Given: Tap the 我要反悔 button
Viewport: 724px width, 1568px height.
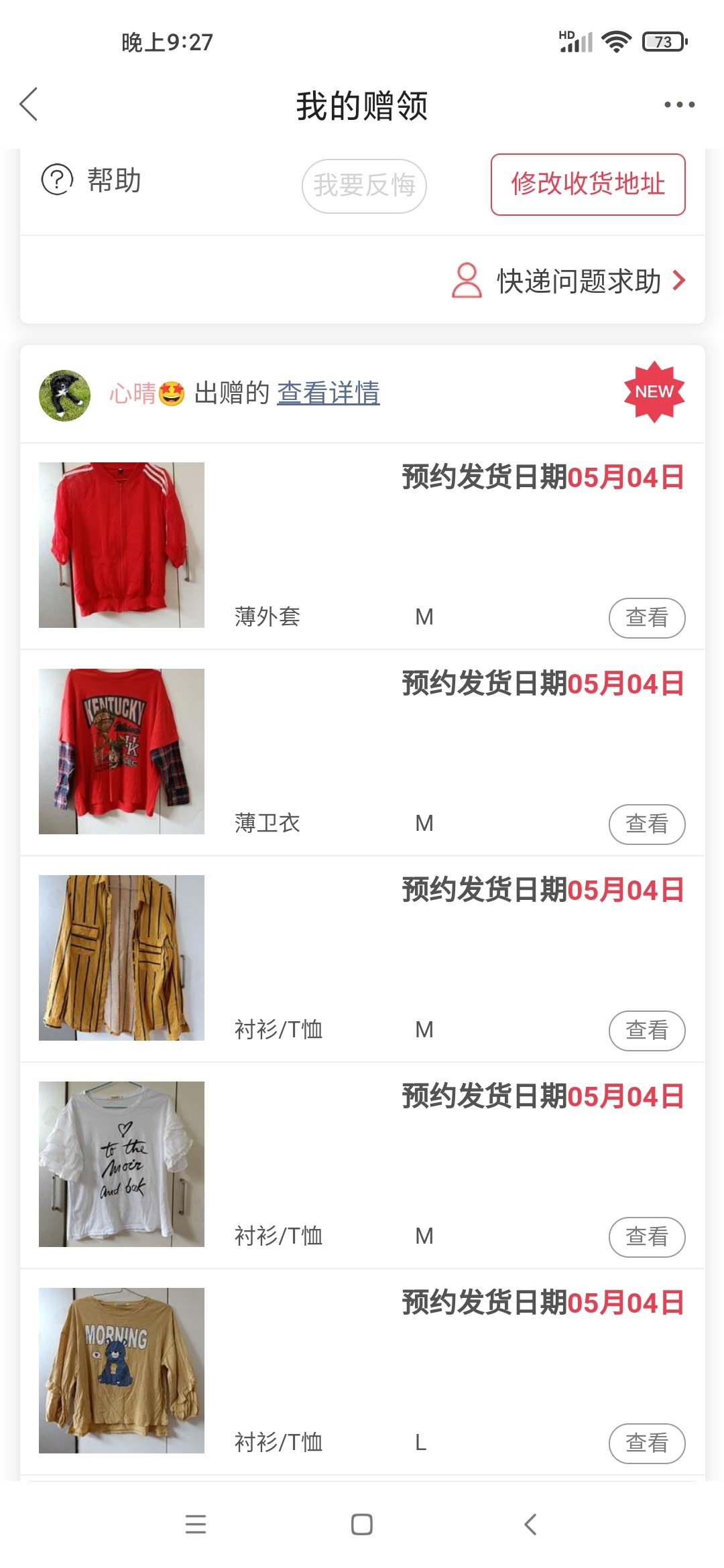Looking at the screenshot, I should click(364, 186).
